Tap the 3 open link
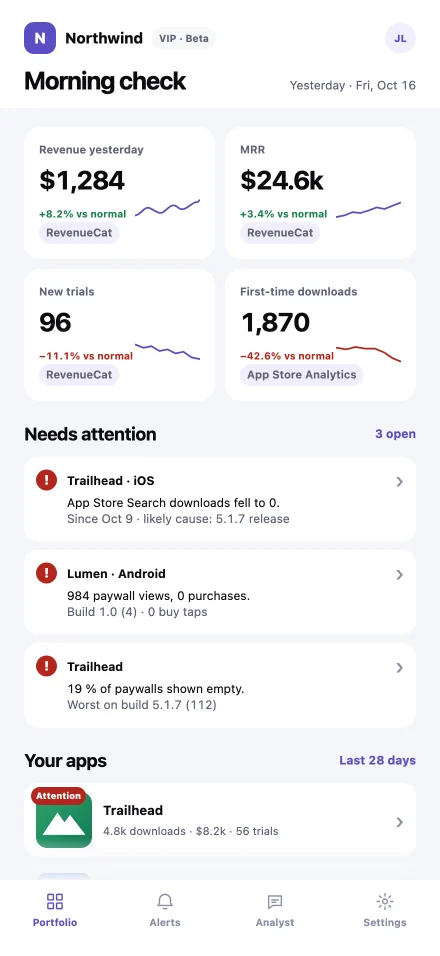The height and width of the screenshot is (956, 440). pos(396,434)
